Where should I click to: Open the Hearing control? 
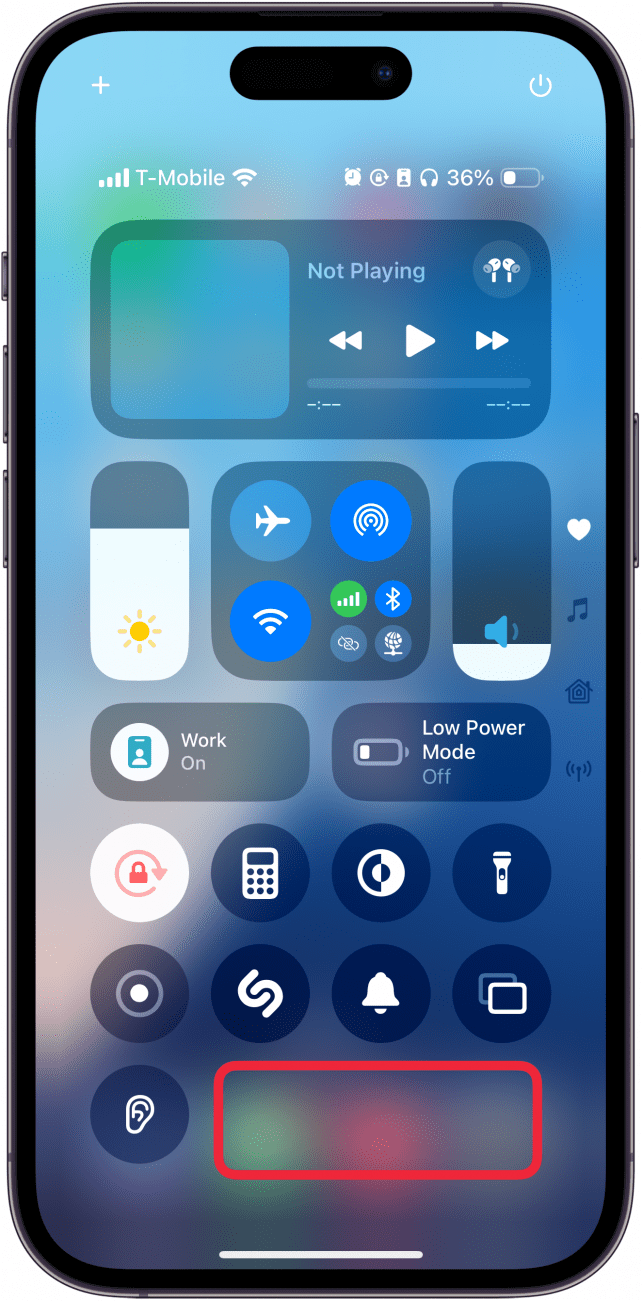[x=139, y=1114]
